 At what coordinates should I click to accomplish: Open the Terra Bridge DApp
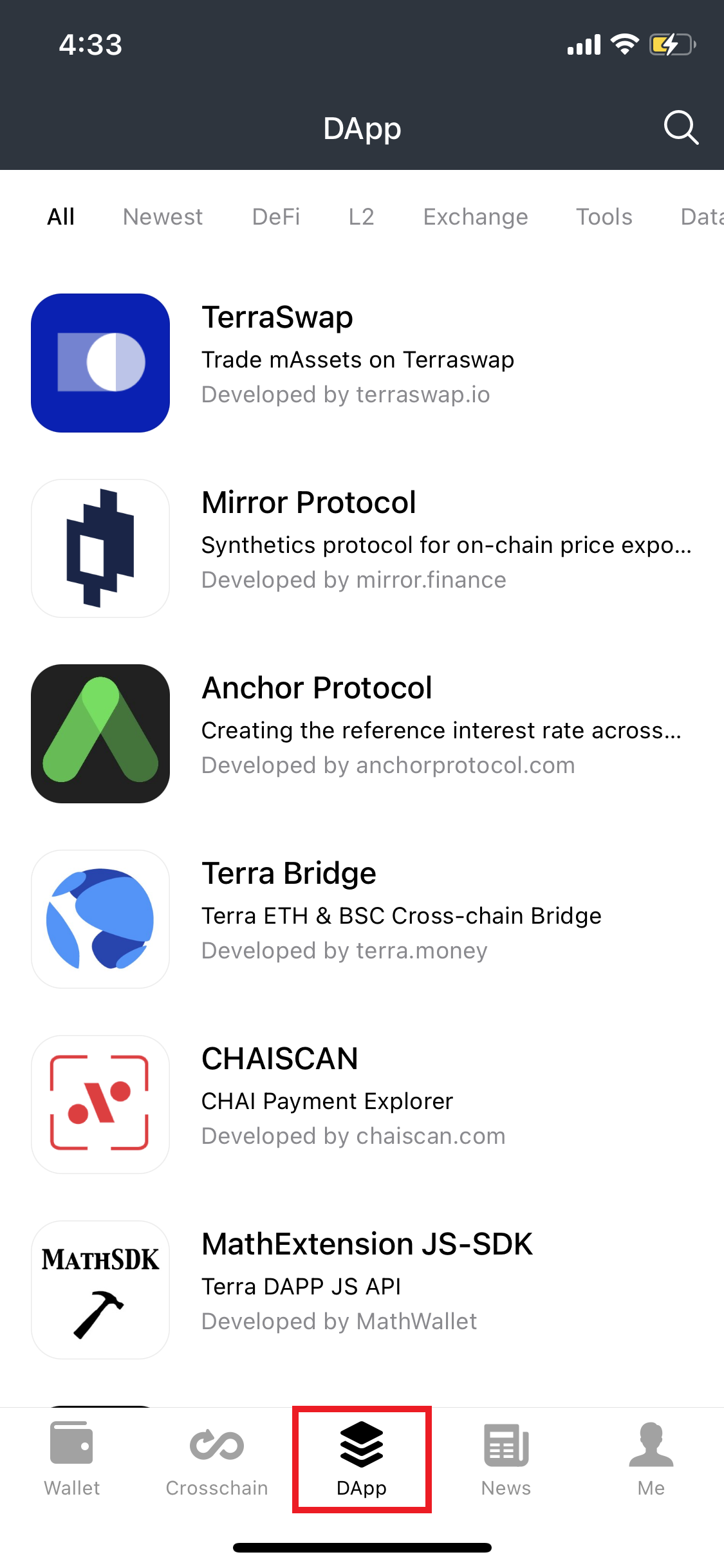click(360, 919)
